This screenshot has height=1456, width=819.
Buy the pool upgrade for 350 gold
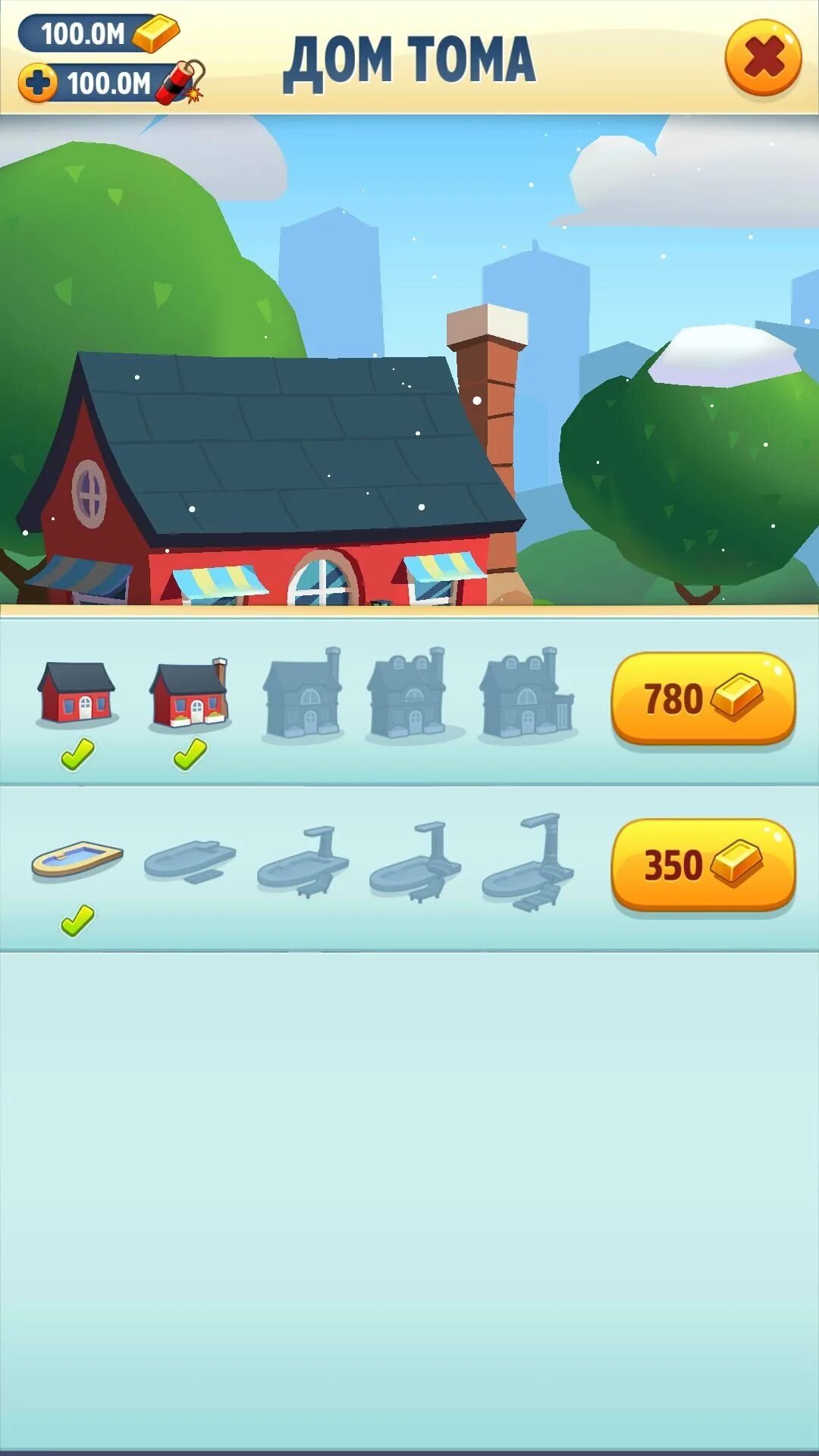pyautogui.click(x=703, y=864)
